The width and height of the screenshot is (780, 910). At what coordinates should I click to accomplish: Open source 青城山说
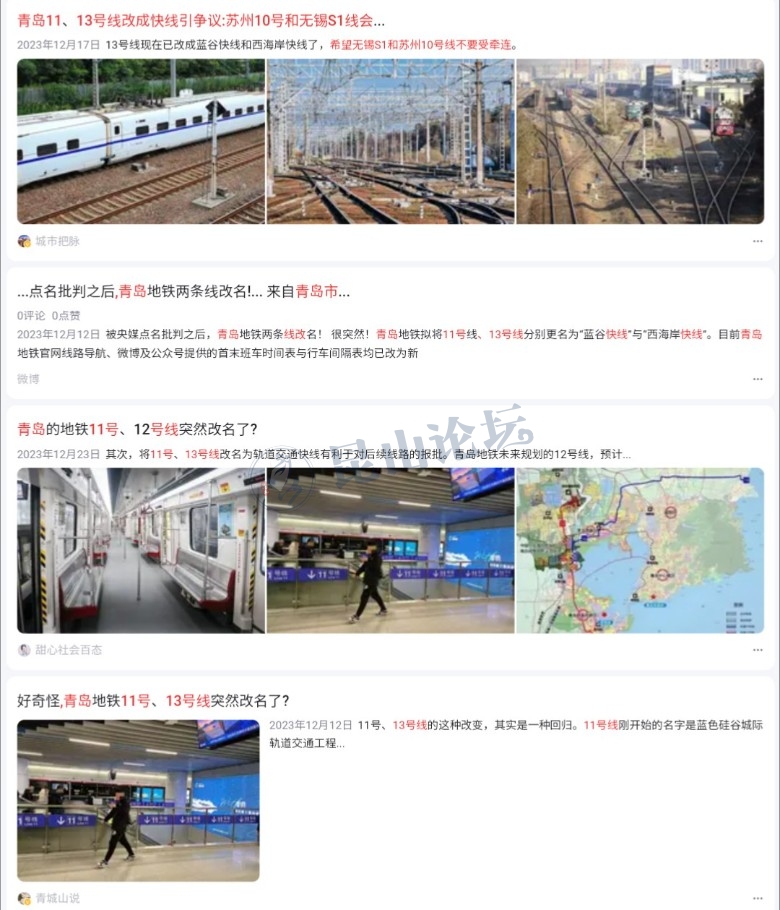pyautogui.click(x=56, y=898)
